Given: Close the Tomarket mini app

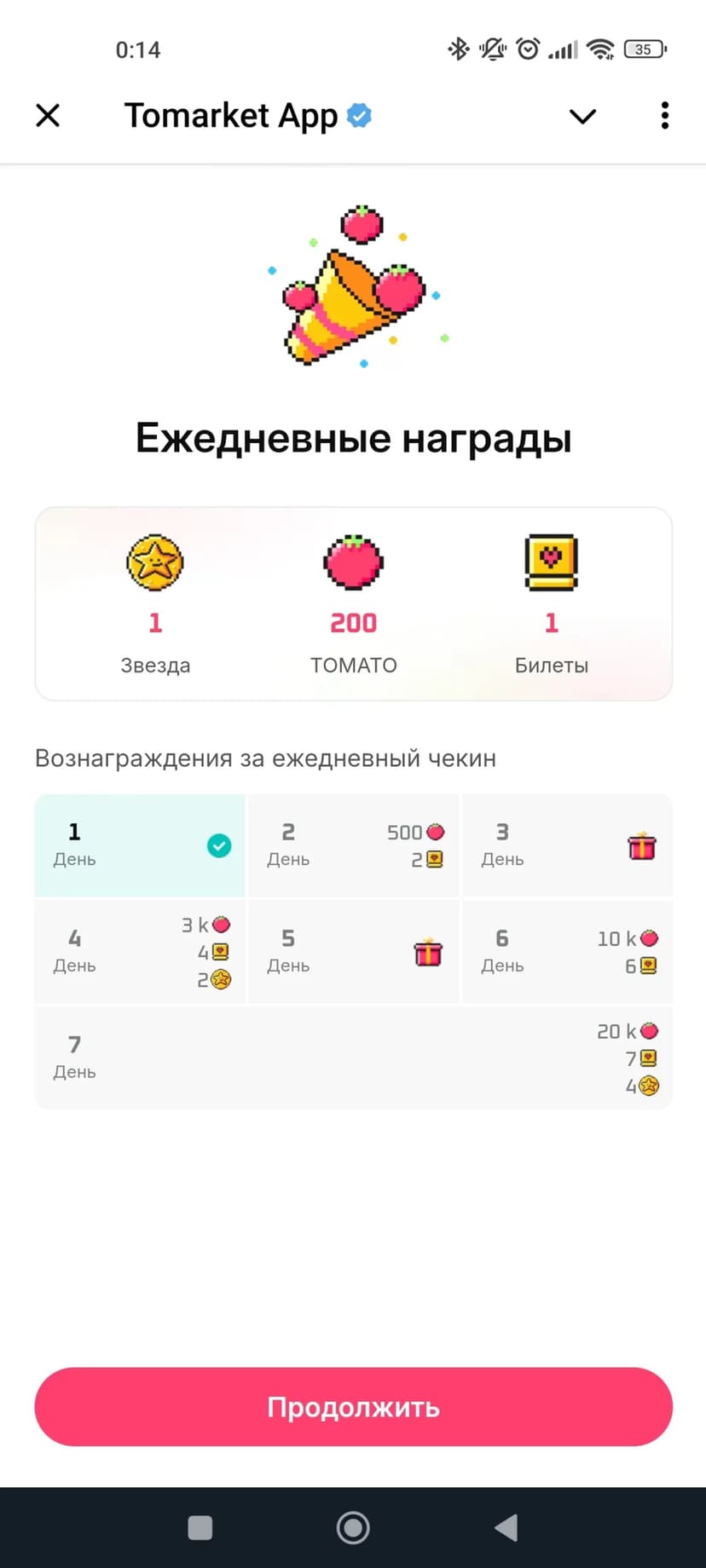Looking at the screenshot, I should (48, 115).
